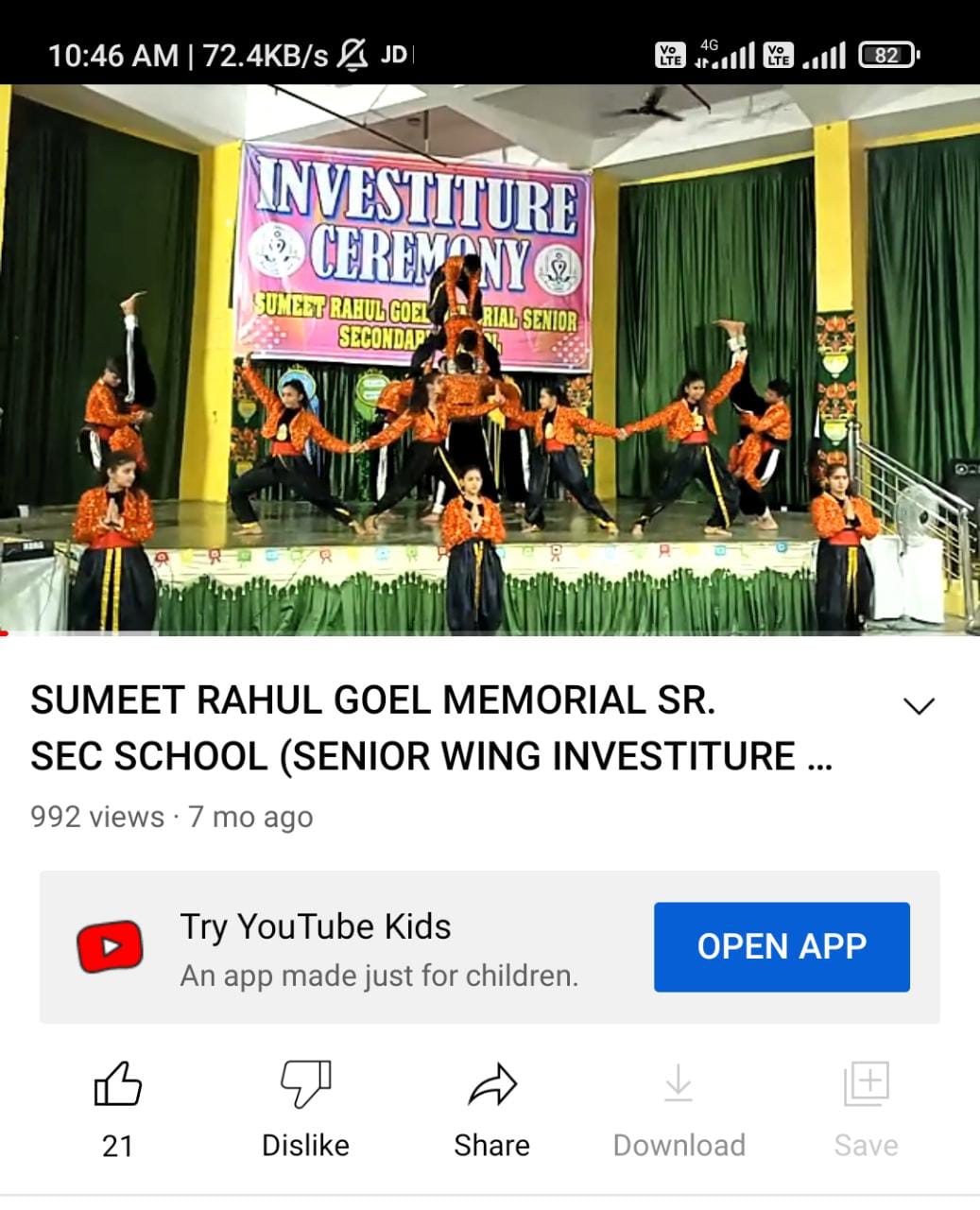Tap OPEN APP for YouTube Kids
Image resolution: width=980 pixels, height=1210 pixels.
point(782,946)
